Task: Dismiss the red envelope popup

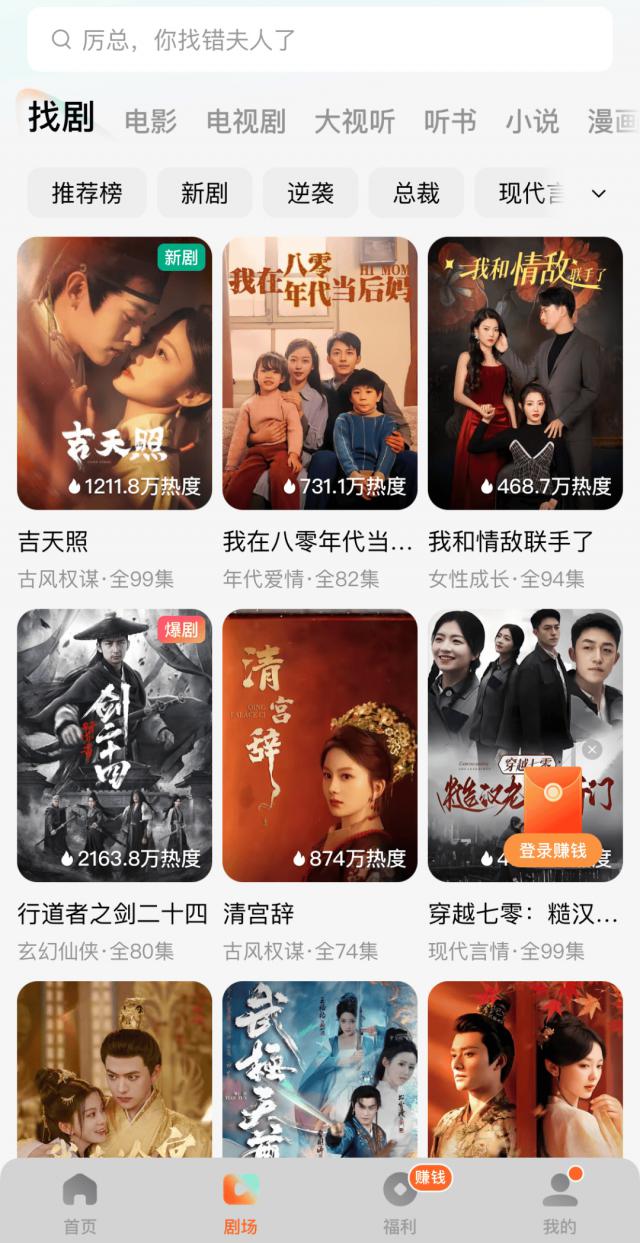Action: click(x=592, y=749)
